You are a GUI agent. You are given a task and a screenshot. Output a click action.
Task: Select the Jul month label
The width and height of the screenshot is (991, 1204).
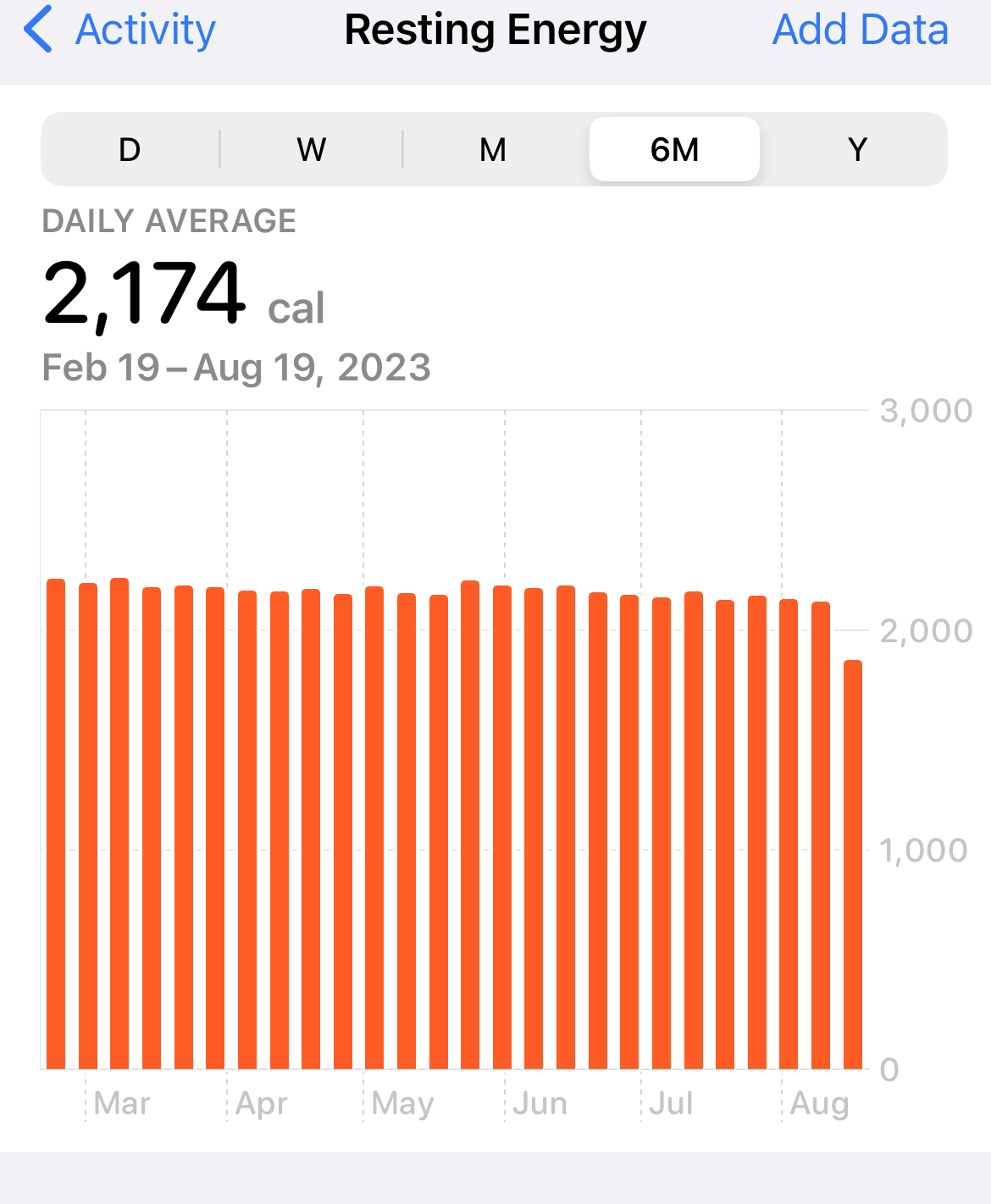(x=673, y=1102)
